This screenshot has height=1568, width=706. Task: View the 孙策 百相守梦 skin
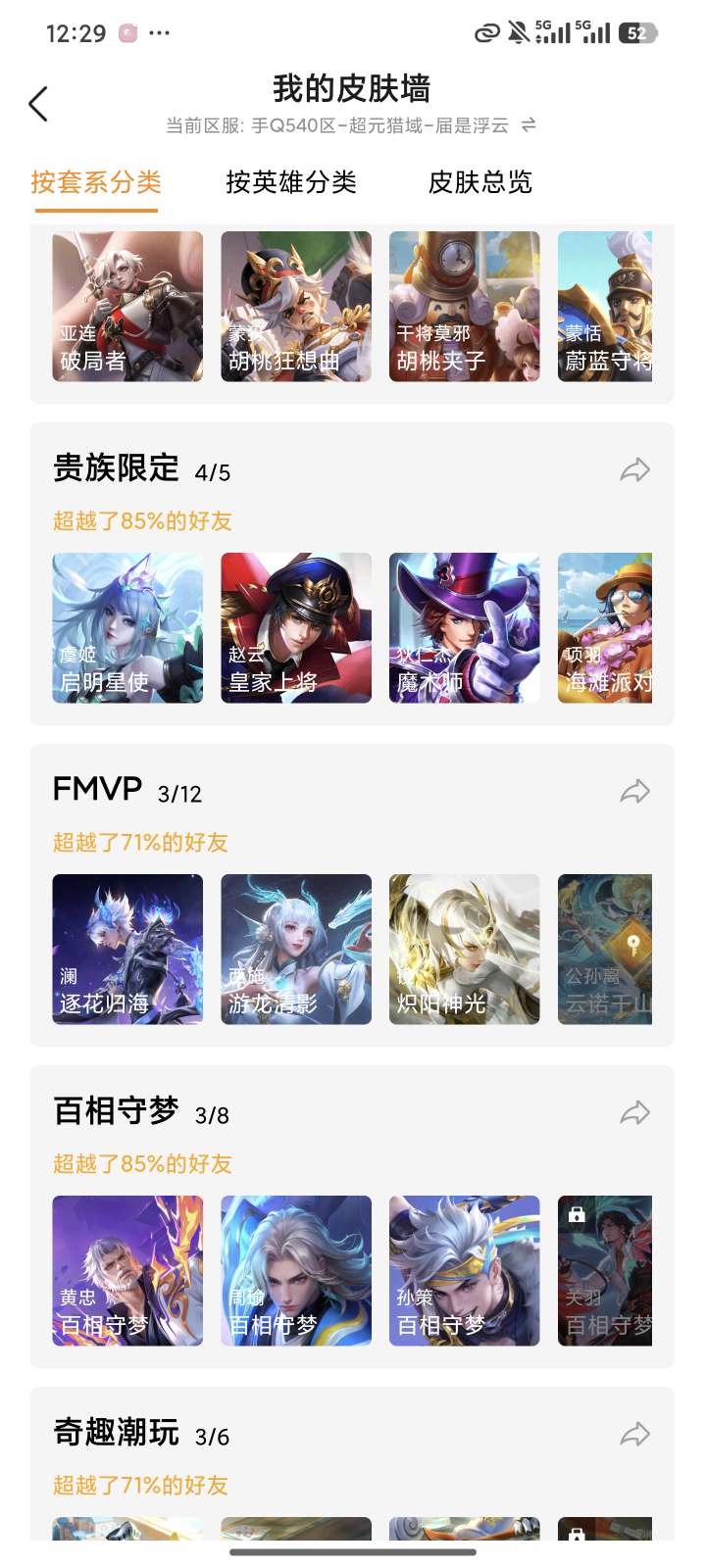click(x=465, y=1271)
